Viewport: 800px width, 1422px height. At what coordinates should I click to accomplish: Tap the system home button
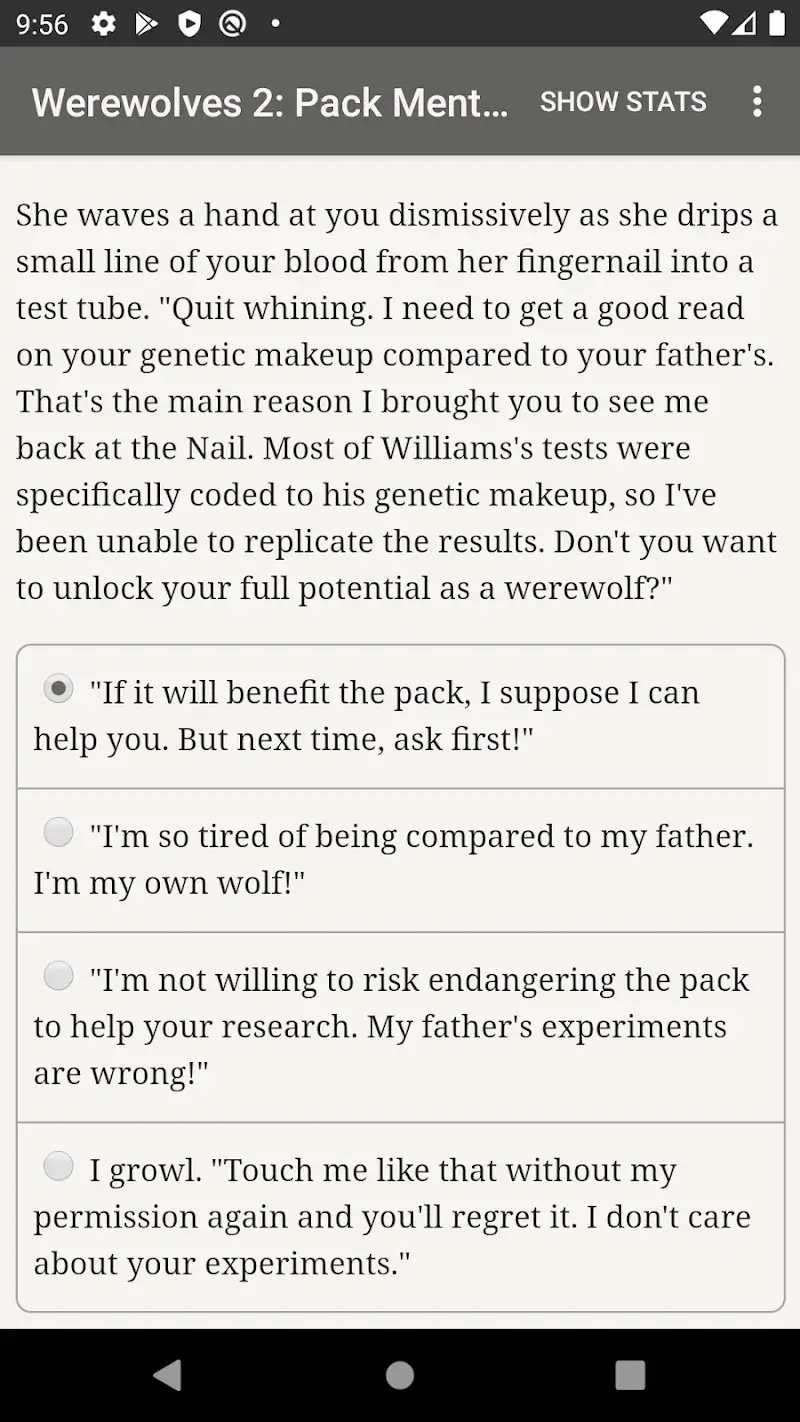coord(400,1375)
